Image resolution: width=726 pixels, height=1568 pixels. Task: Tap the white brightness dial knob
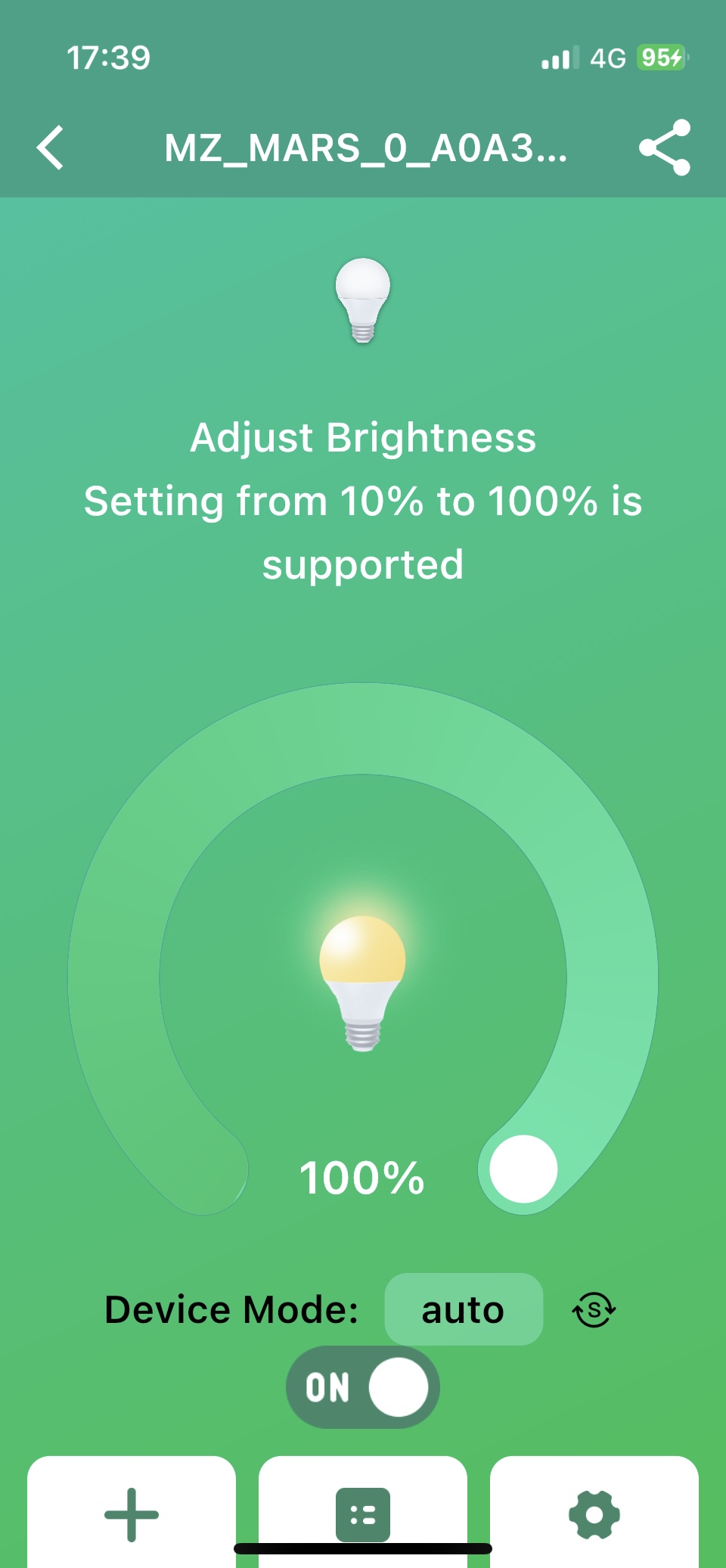[x=523, y=1169]
